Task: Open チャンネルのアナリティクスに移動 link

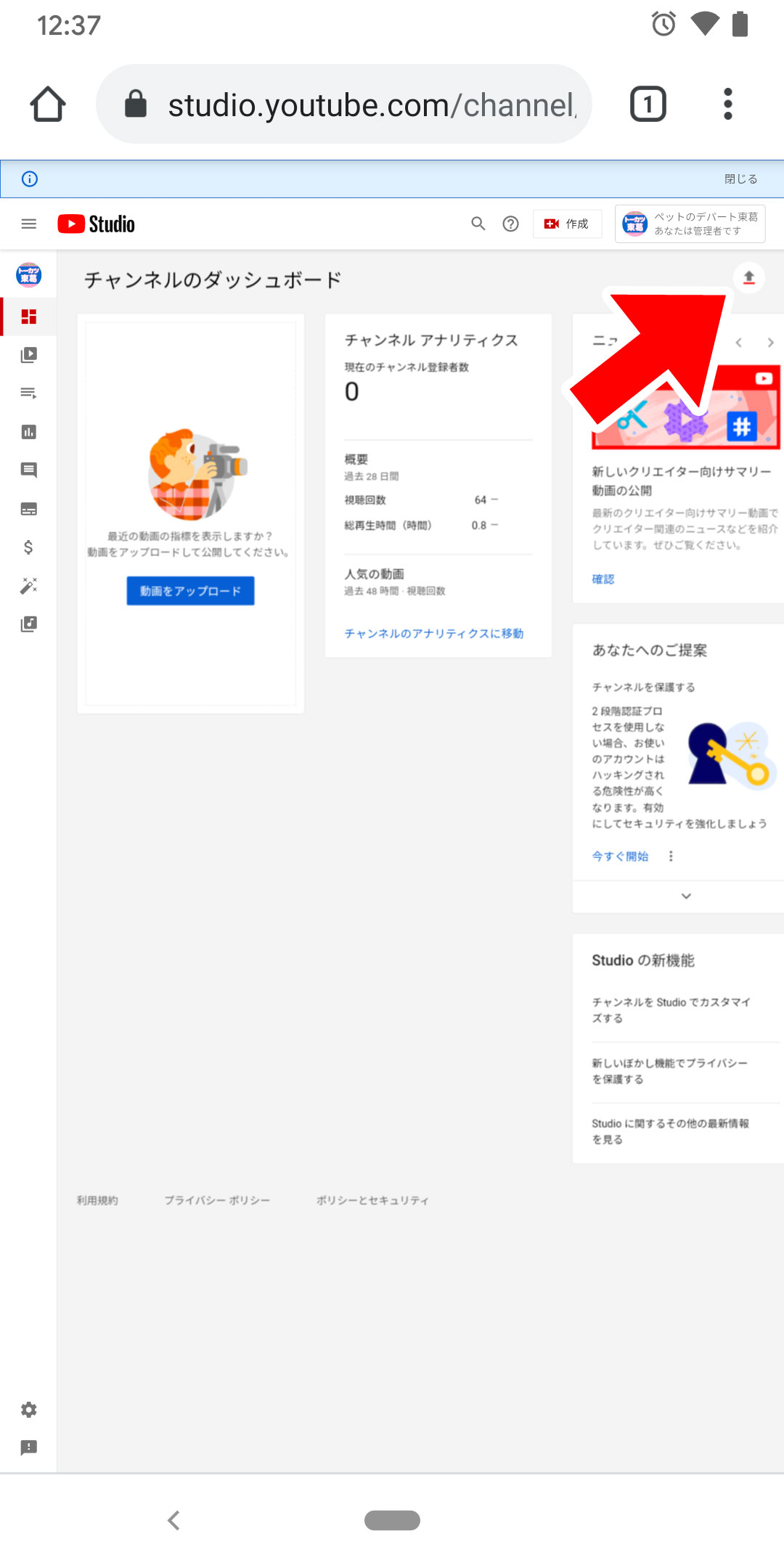Action: click(x=433, y=634)
